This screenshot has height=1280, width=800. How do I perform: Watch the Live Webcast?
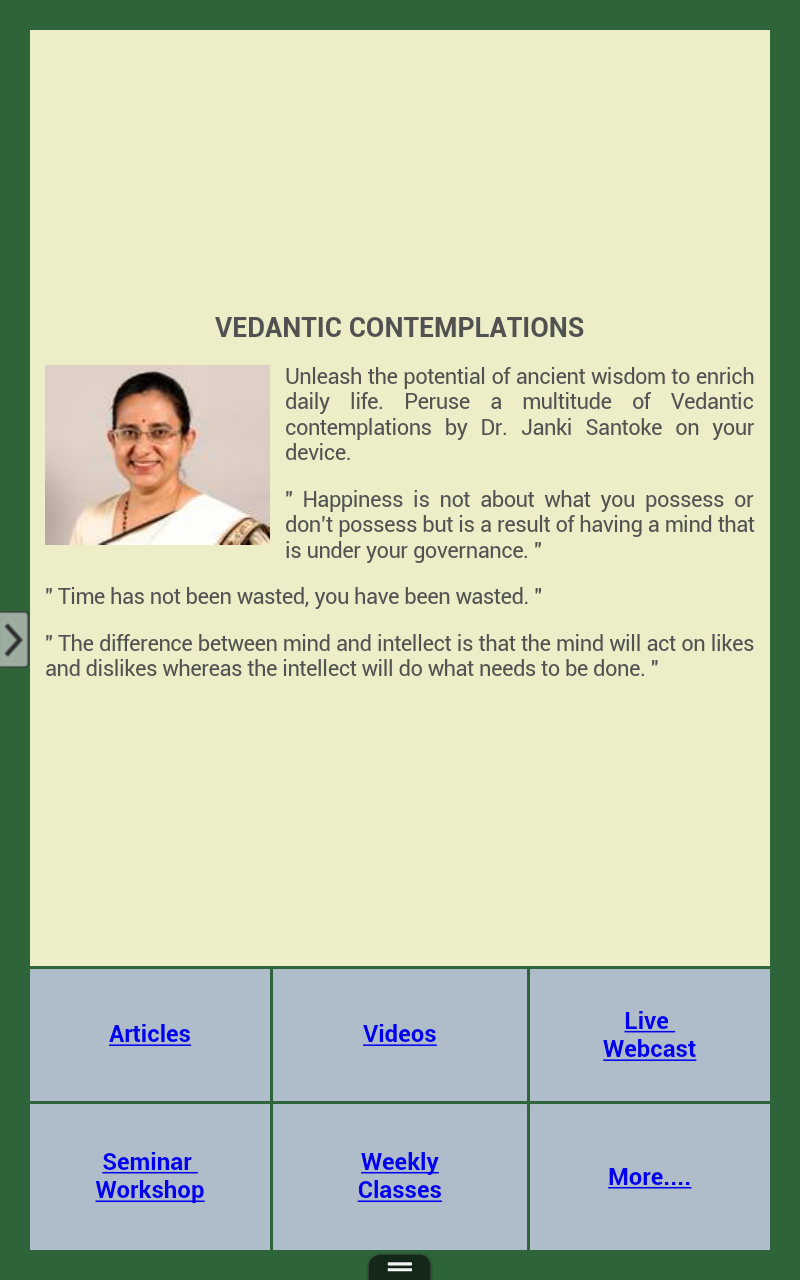tap(649, 1034)
